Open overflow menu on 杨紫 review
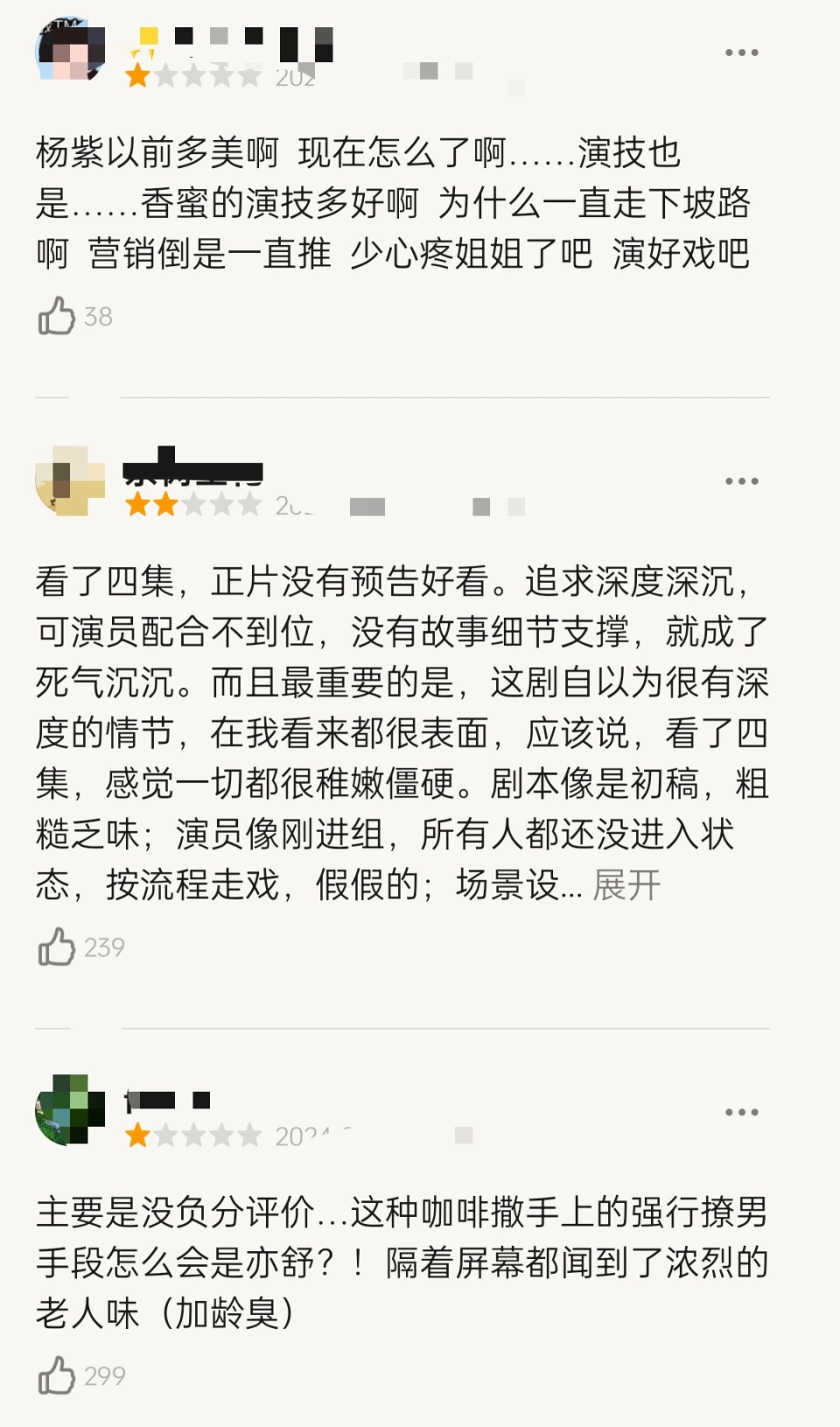The image size is (840, 1427). (x=741, y=53)
